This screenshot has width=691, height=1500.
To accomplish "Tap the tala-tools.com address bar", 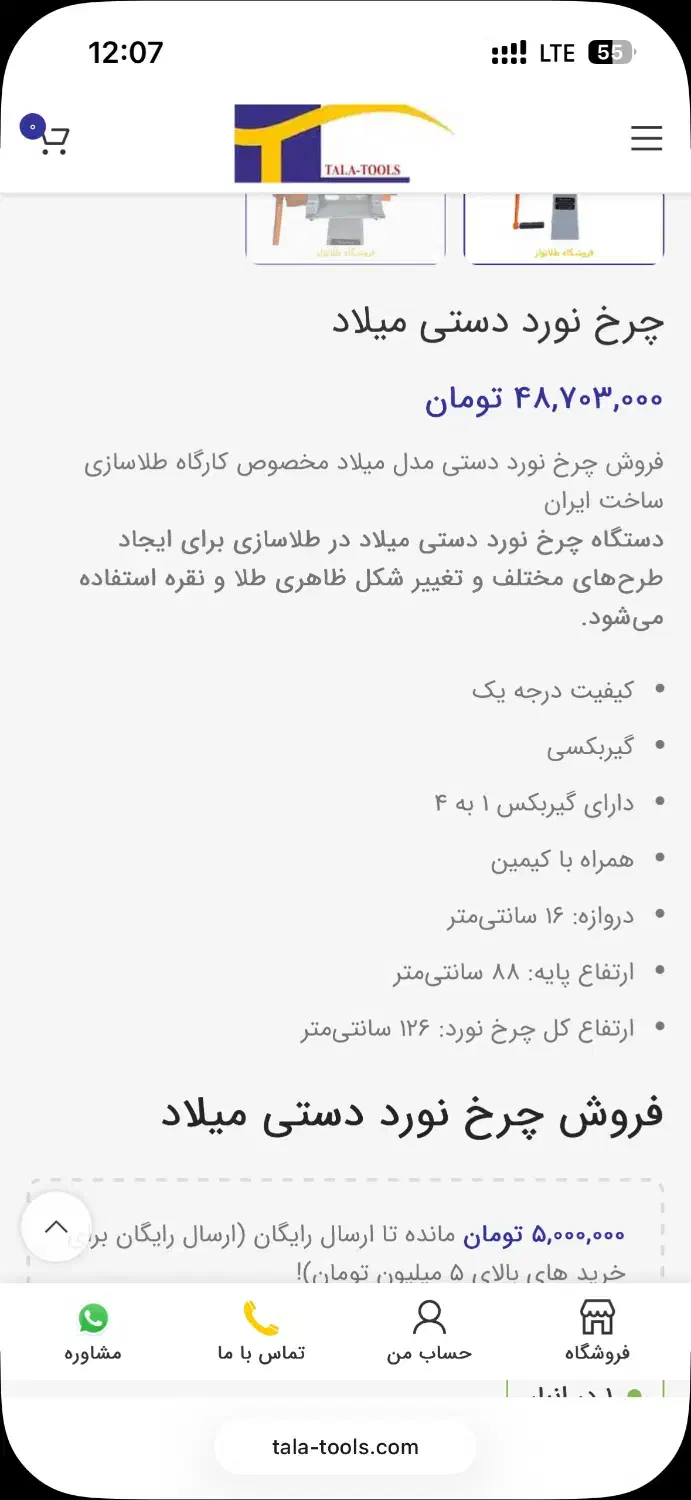I will 345,1447.
